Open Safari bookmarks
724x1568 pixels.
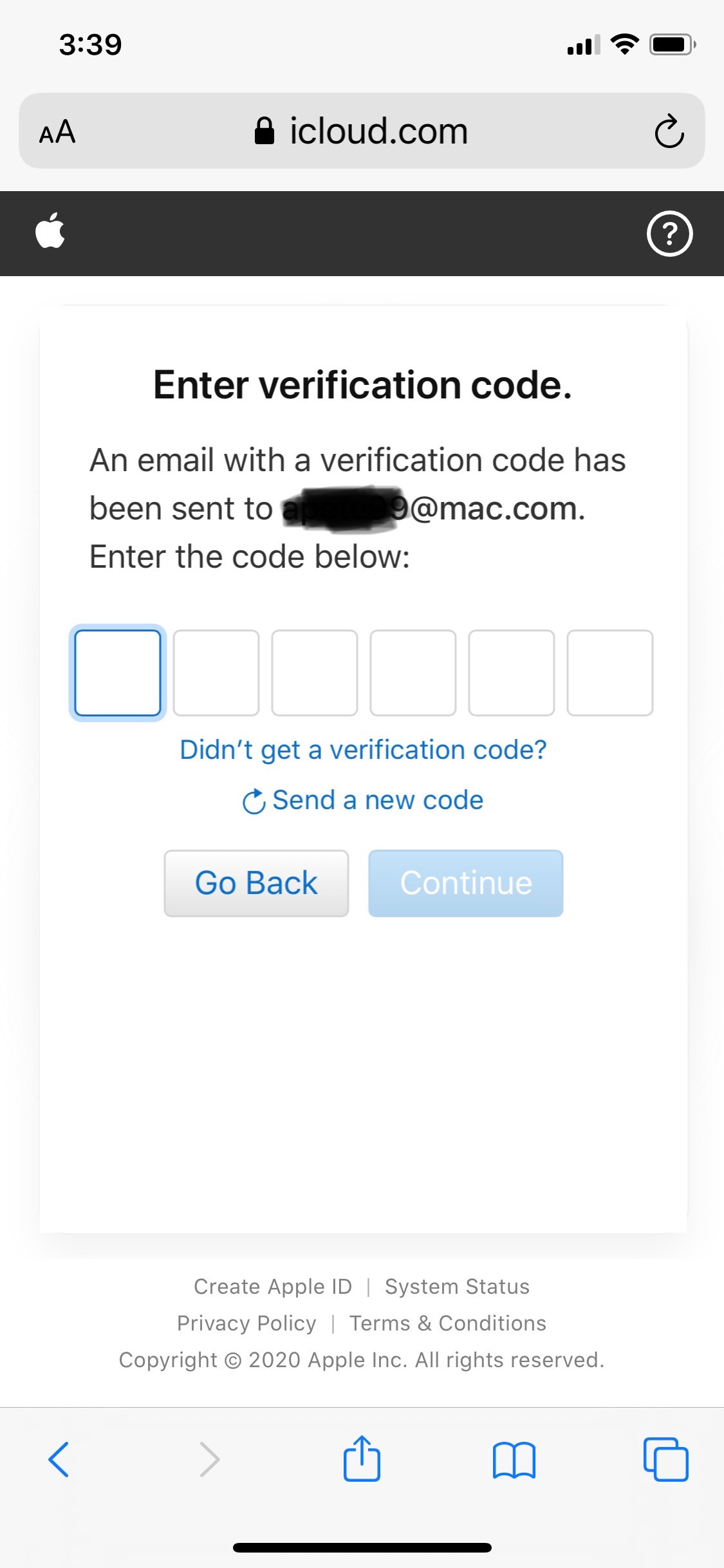pos(514,1460)
